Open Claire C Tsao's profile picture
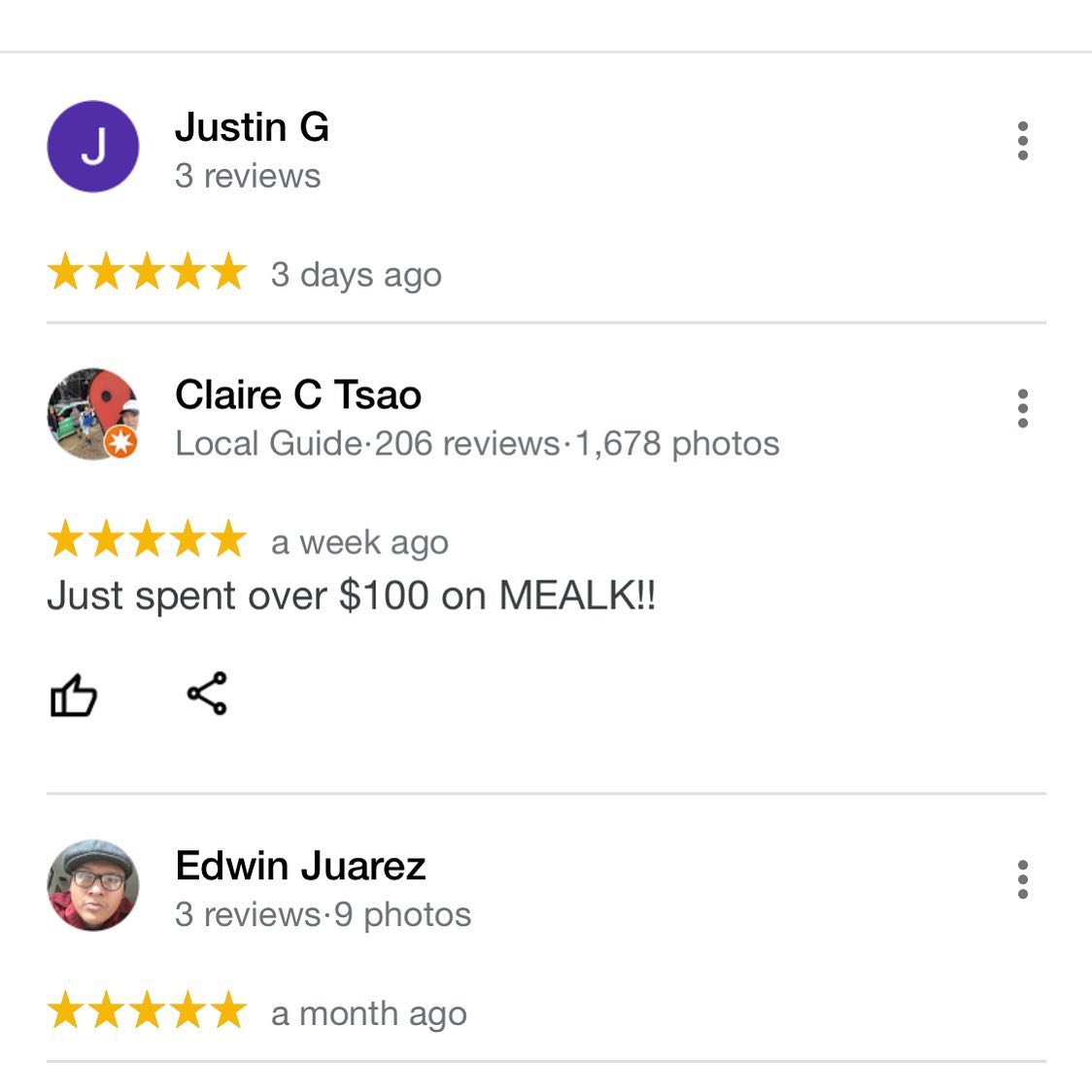1092x1092 pixels. tap(93, 413)
